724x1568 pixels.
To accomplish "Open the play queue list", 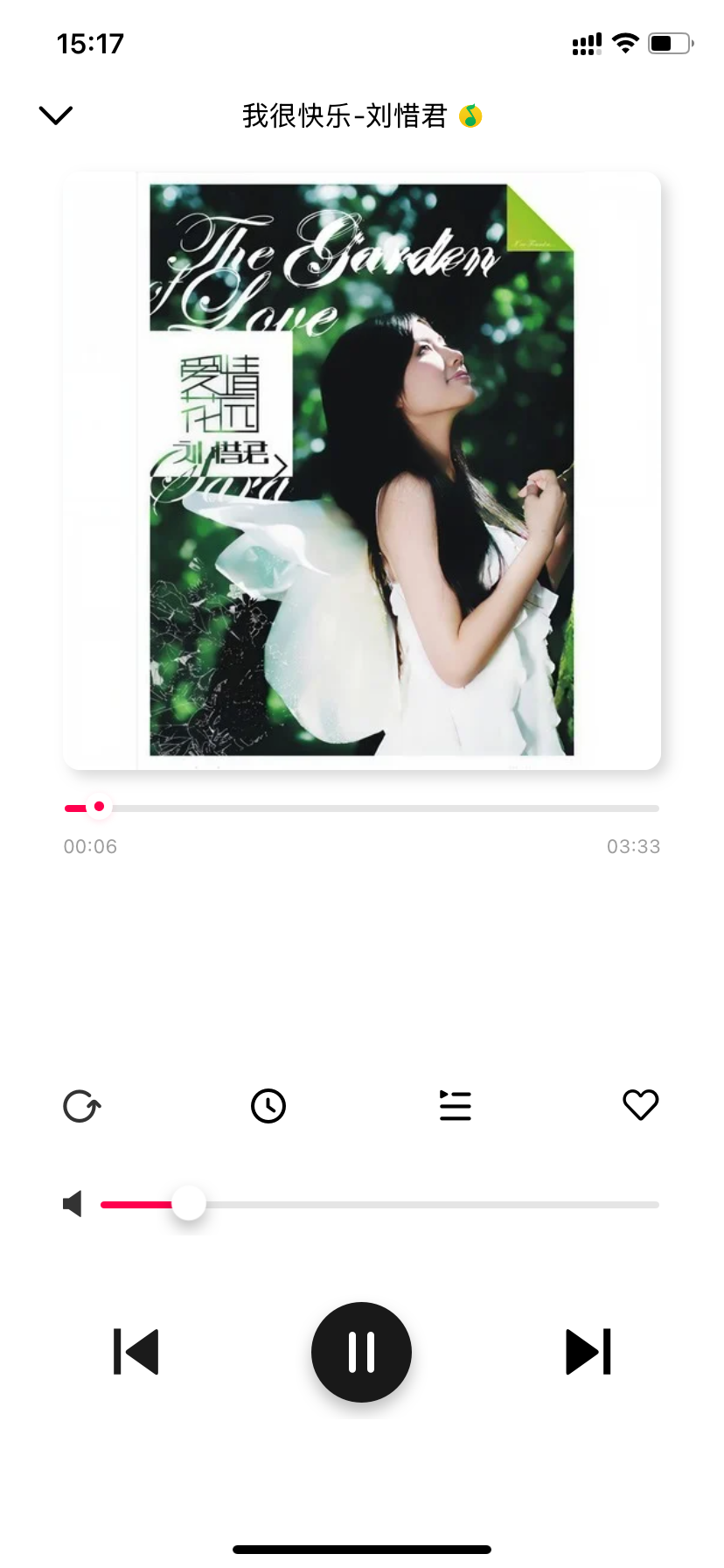I will click(455, 1106).
